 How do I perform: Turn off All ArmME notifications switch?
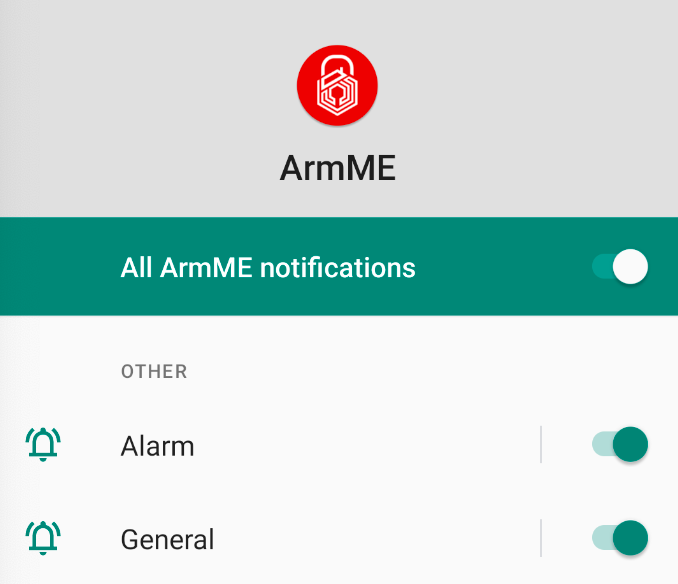pos(620,267)
